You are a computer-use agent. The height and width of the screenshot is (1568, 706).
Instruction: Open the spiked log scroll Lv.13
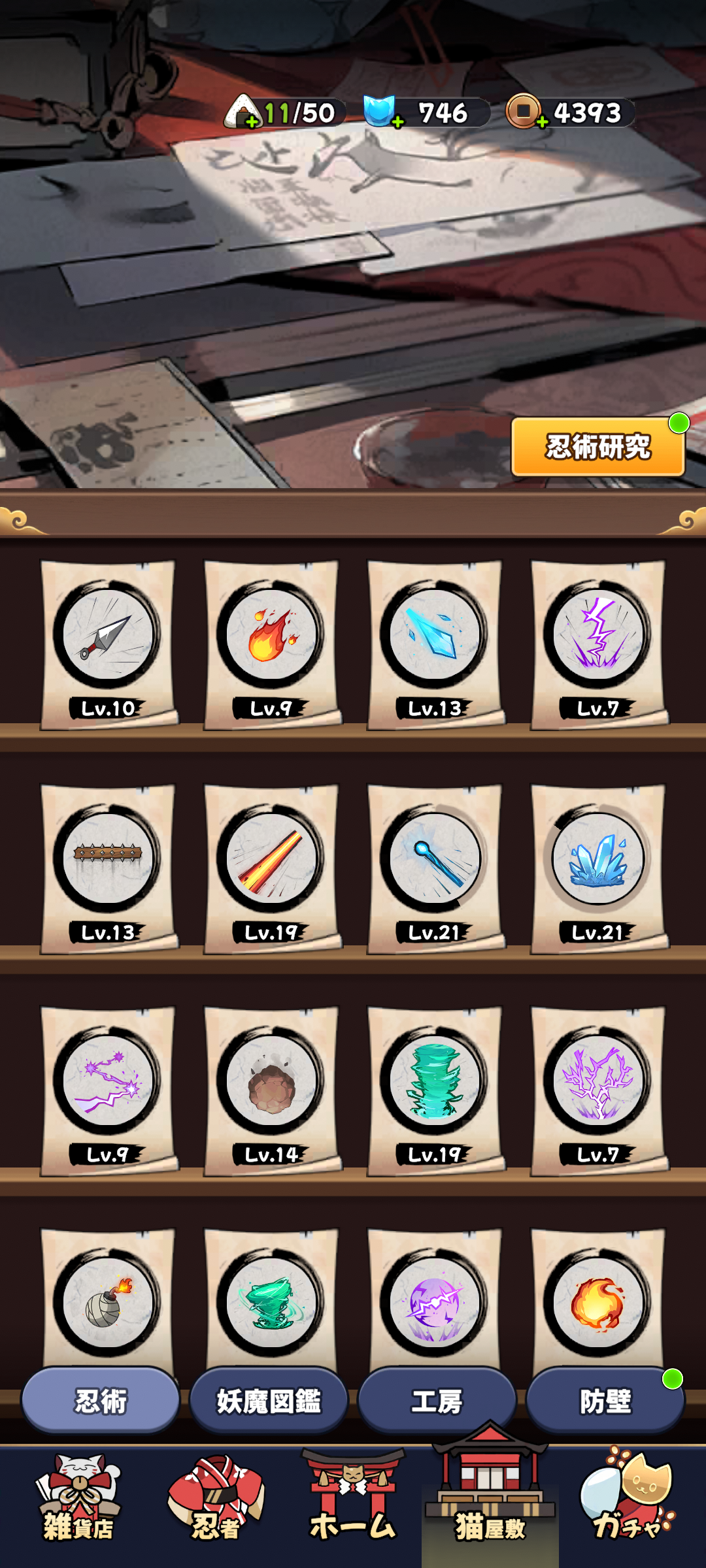point(109,869)
